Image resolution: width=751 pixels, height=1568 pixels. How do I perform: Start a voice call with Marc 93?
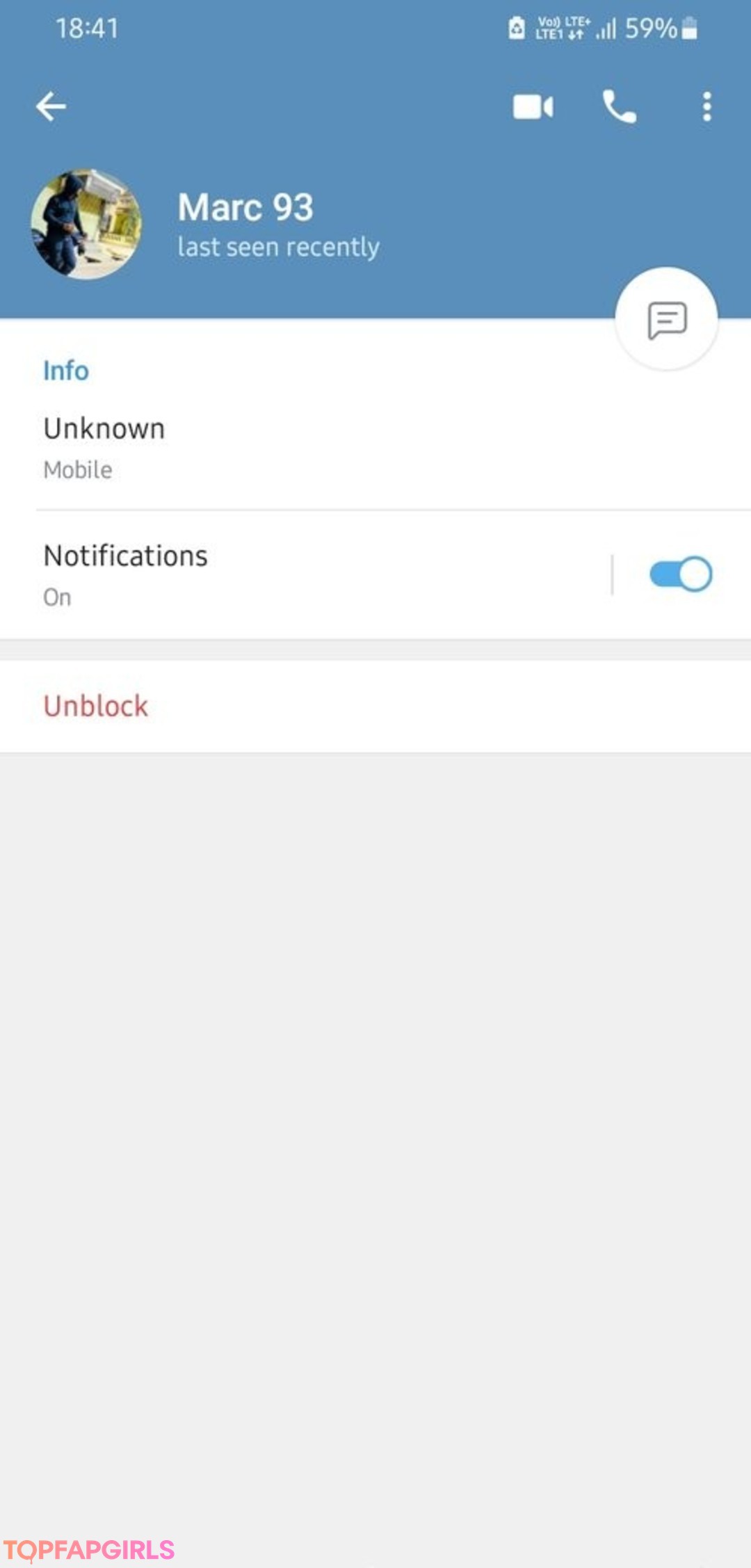[x=619, y=106]
